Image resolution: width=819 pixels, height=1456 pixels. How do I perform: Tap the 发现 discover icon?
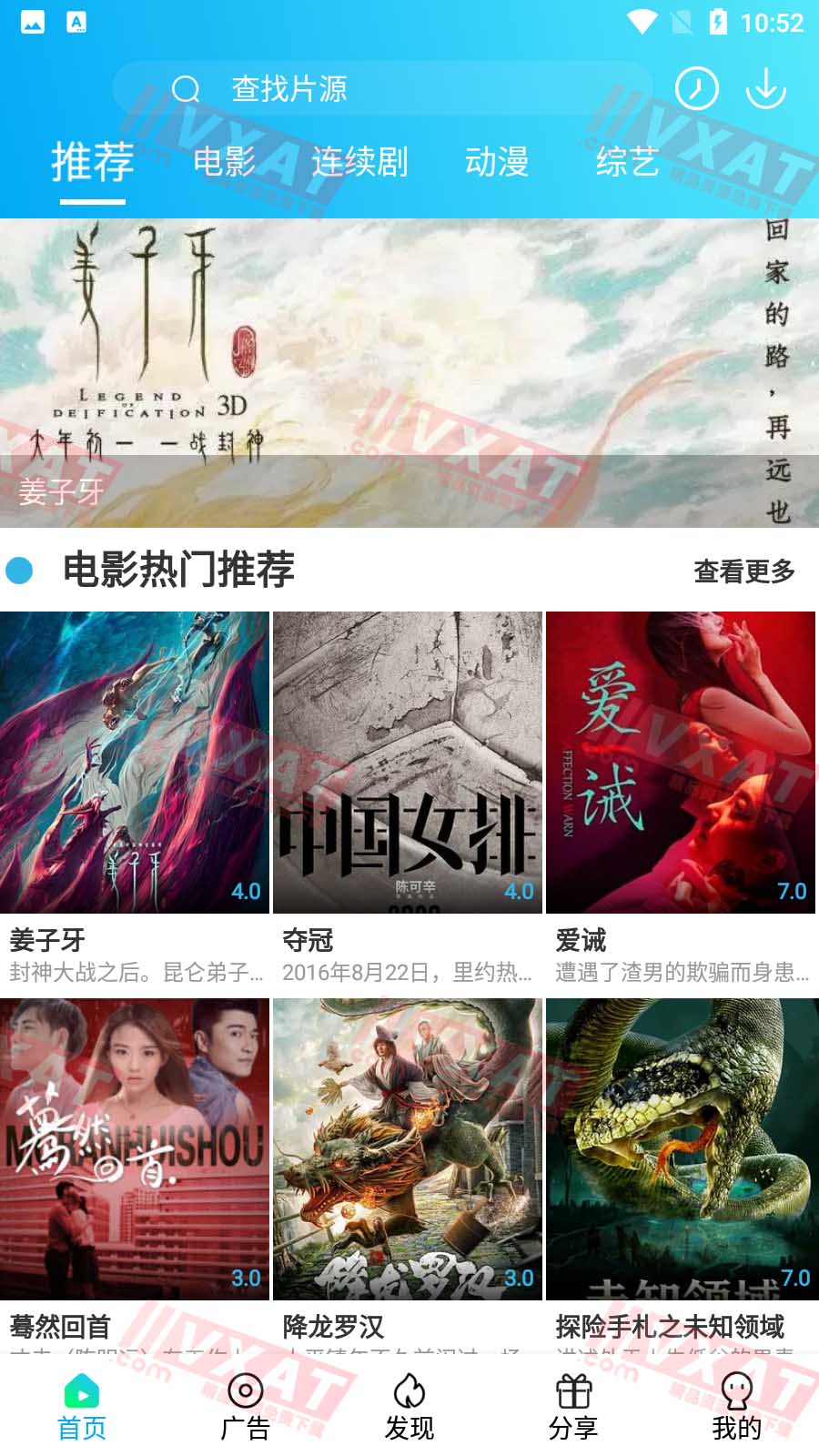[409, 1392]
